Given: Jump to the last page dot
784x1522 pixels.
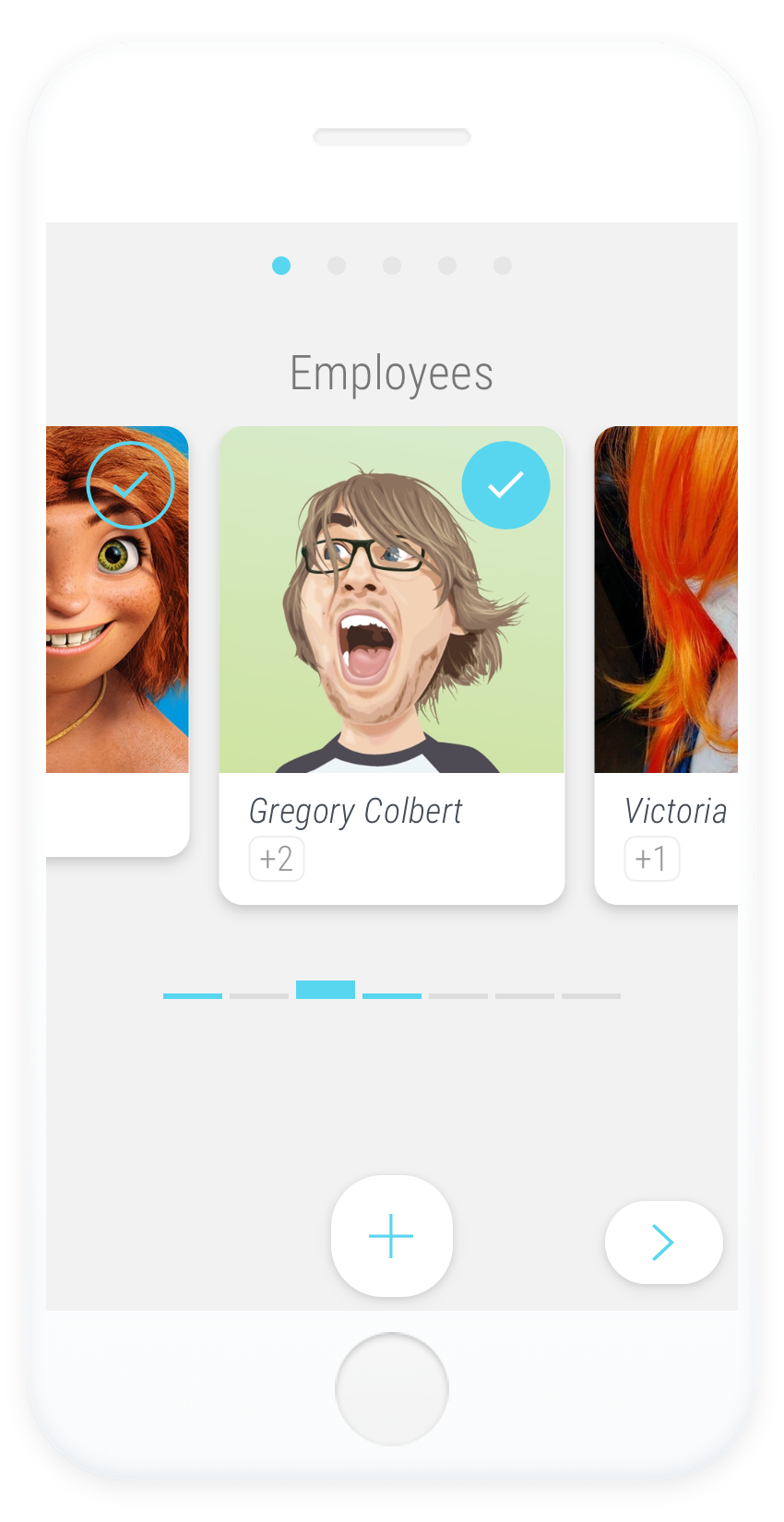Looking at the screenshot, I should 503,266.
